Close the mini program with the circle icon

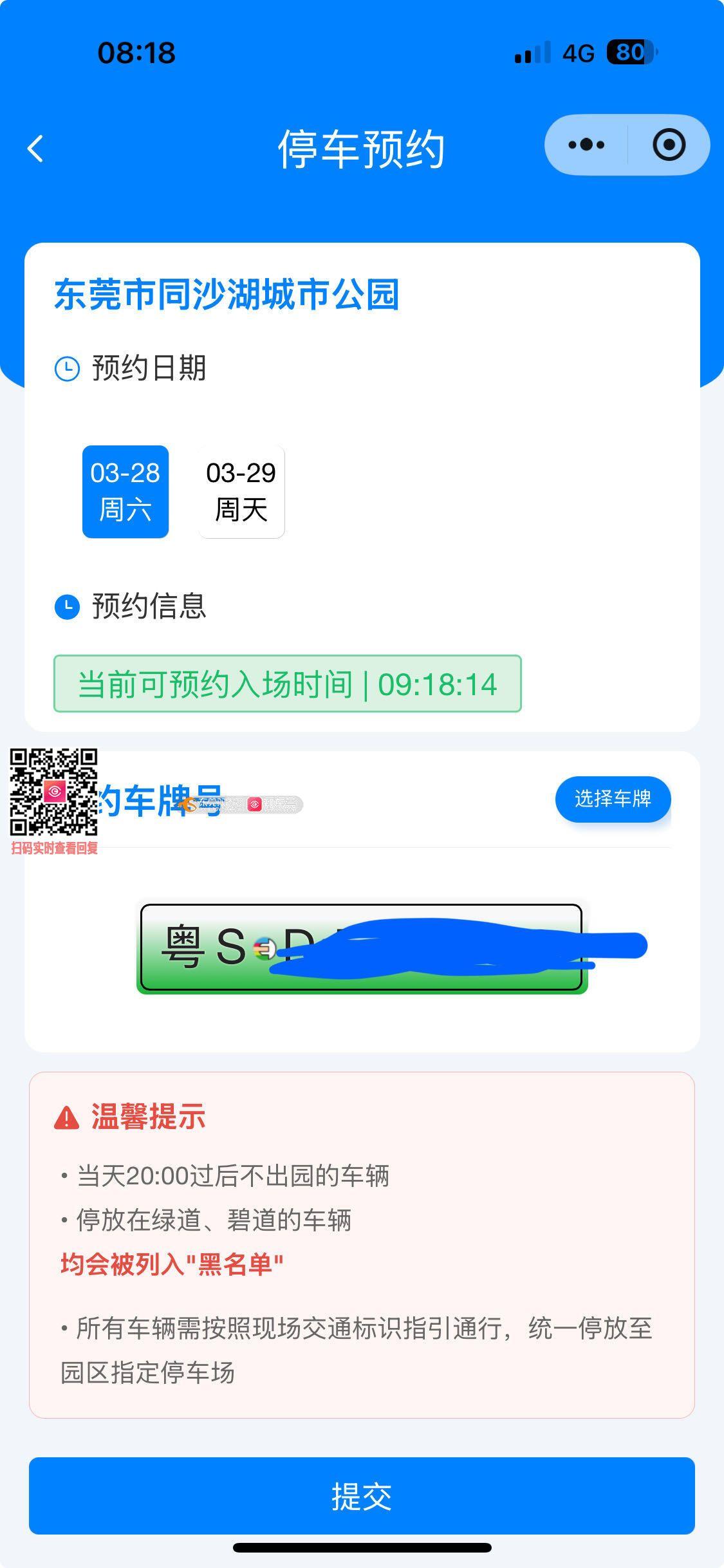(669, 145)
